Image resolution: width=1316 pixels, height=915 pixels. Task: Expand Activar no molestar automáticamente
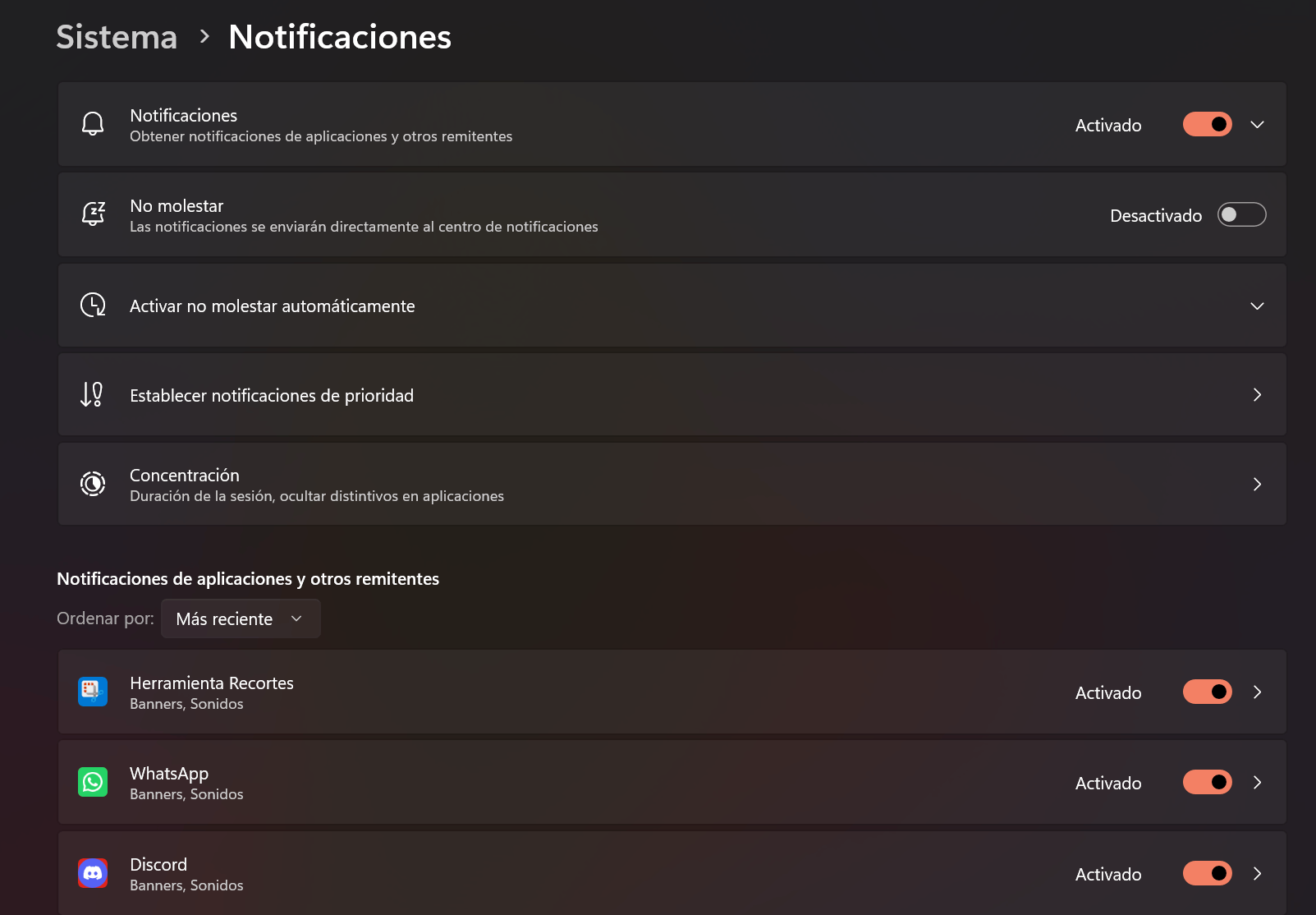[1257, 306]
